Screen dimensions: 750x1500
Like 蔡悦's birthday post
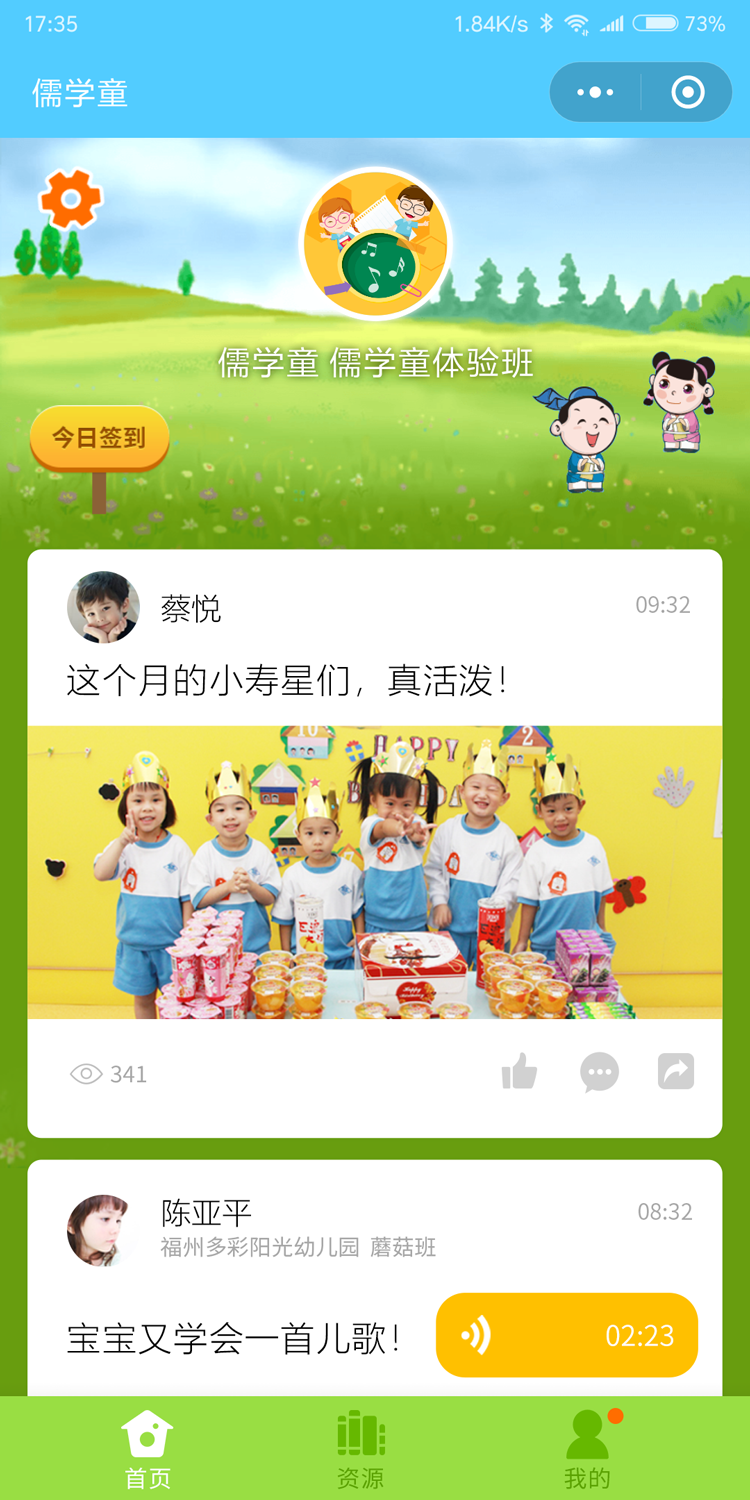click(519, 1073)
